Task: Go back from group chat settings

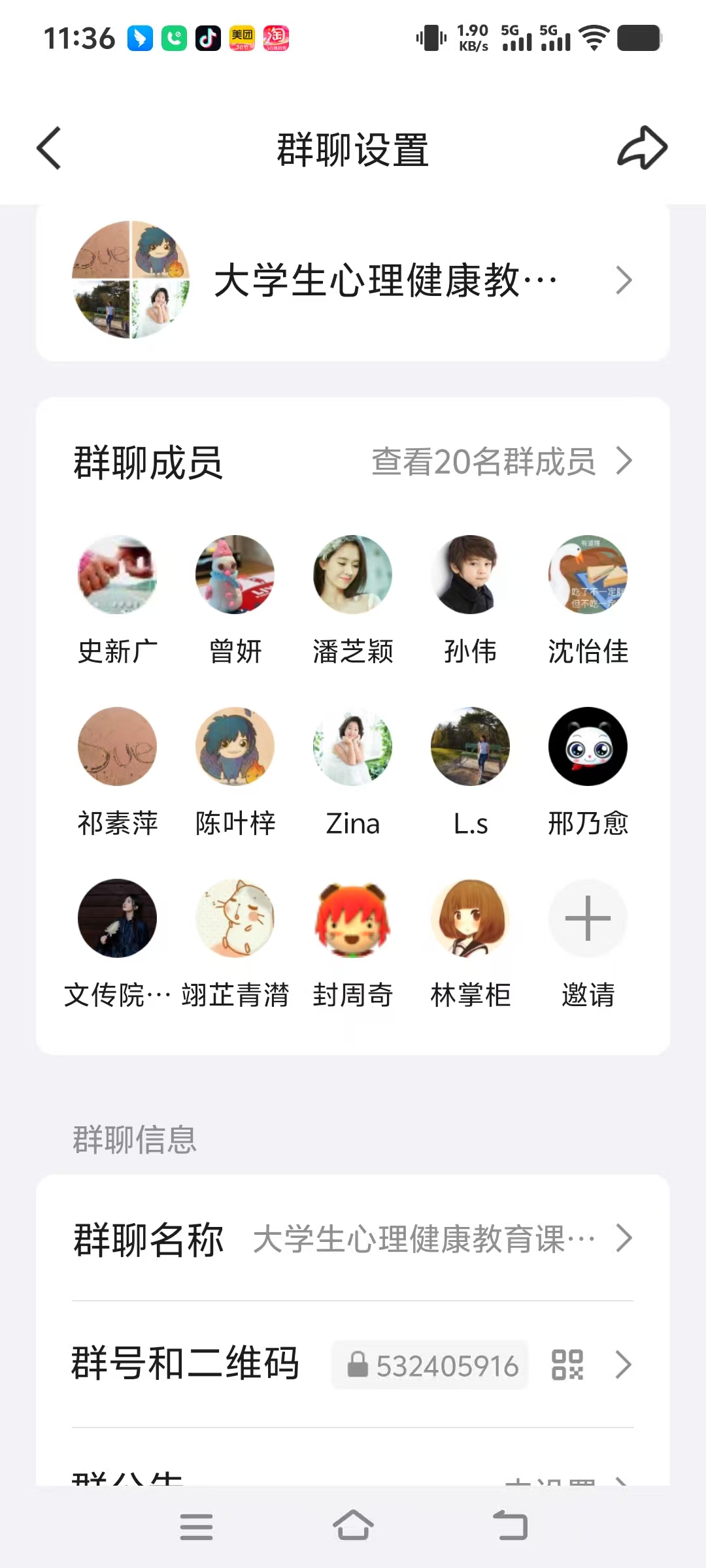Action: [x=49, y=148]
